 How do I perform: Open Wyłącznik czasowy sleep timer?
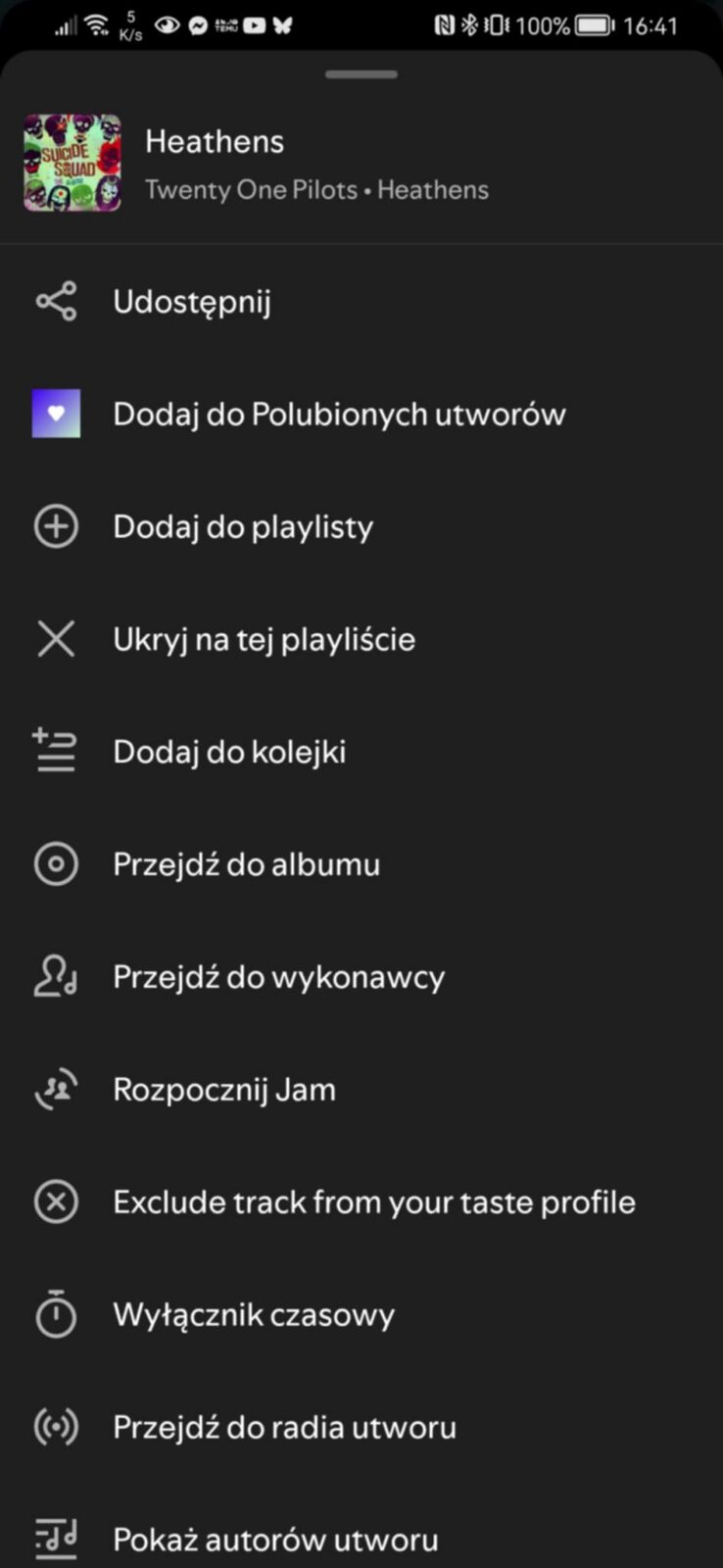click(254, 1315)
